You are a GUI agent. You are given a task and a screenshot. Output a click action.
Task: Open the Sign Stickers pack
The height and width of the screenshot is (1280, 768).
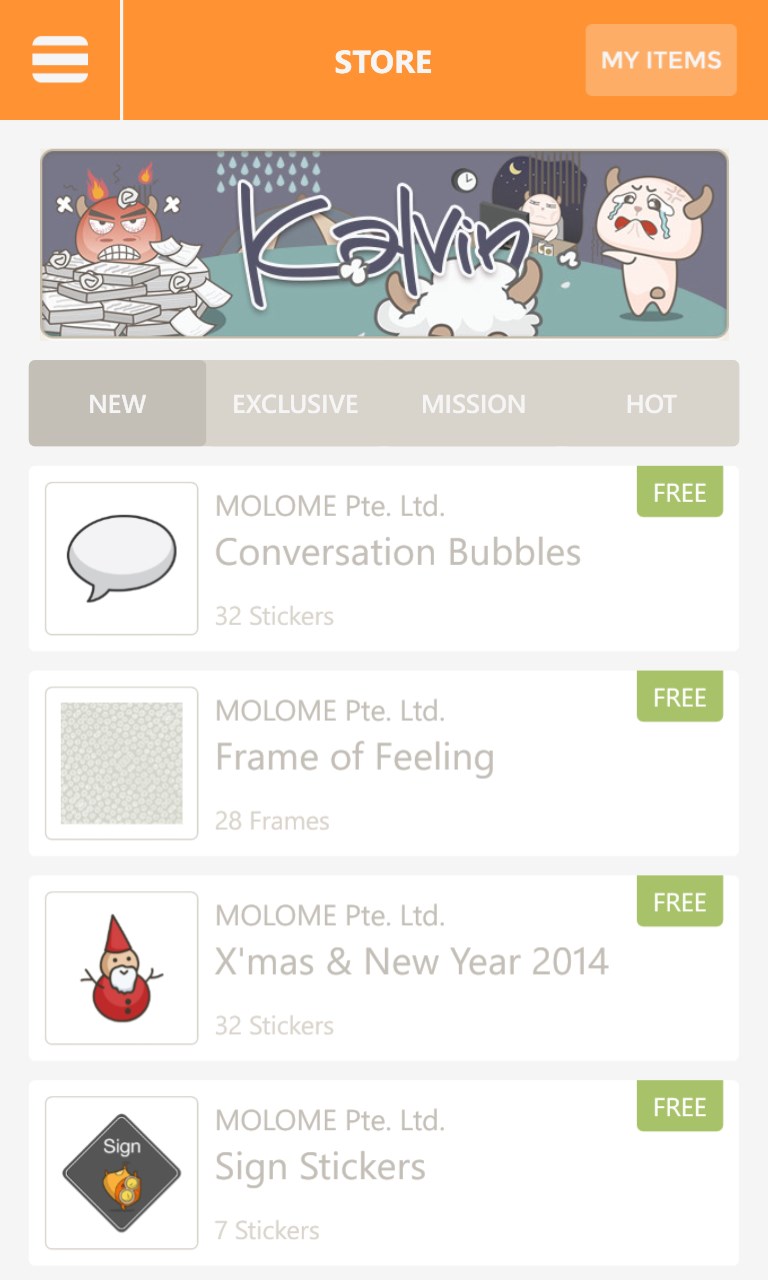[x=384, y=1172]
